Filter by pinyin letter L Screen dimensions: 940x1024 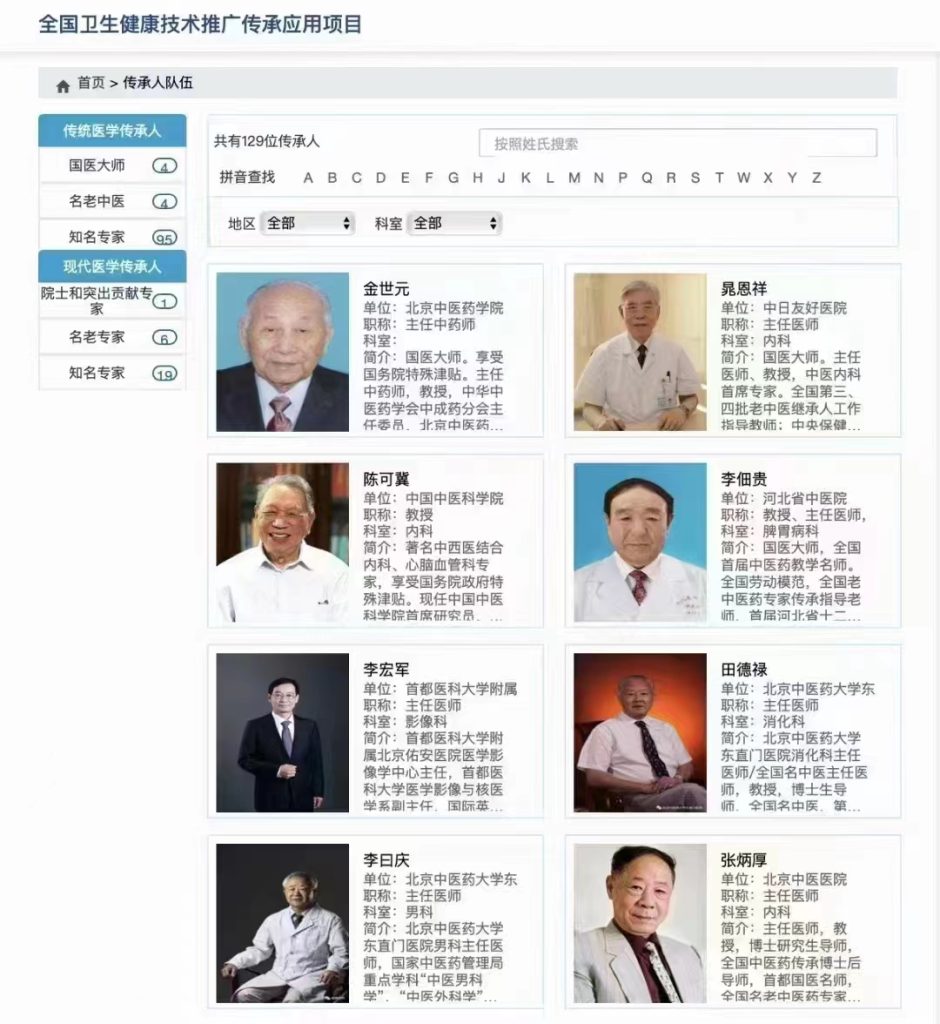point(549,178)
